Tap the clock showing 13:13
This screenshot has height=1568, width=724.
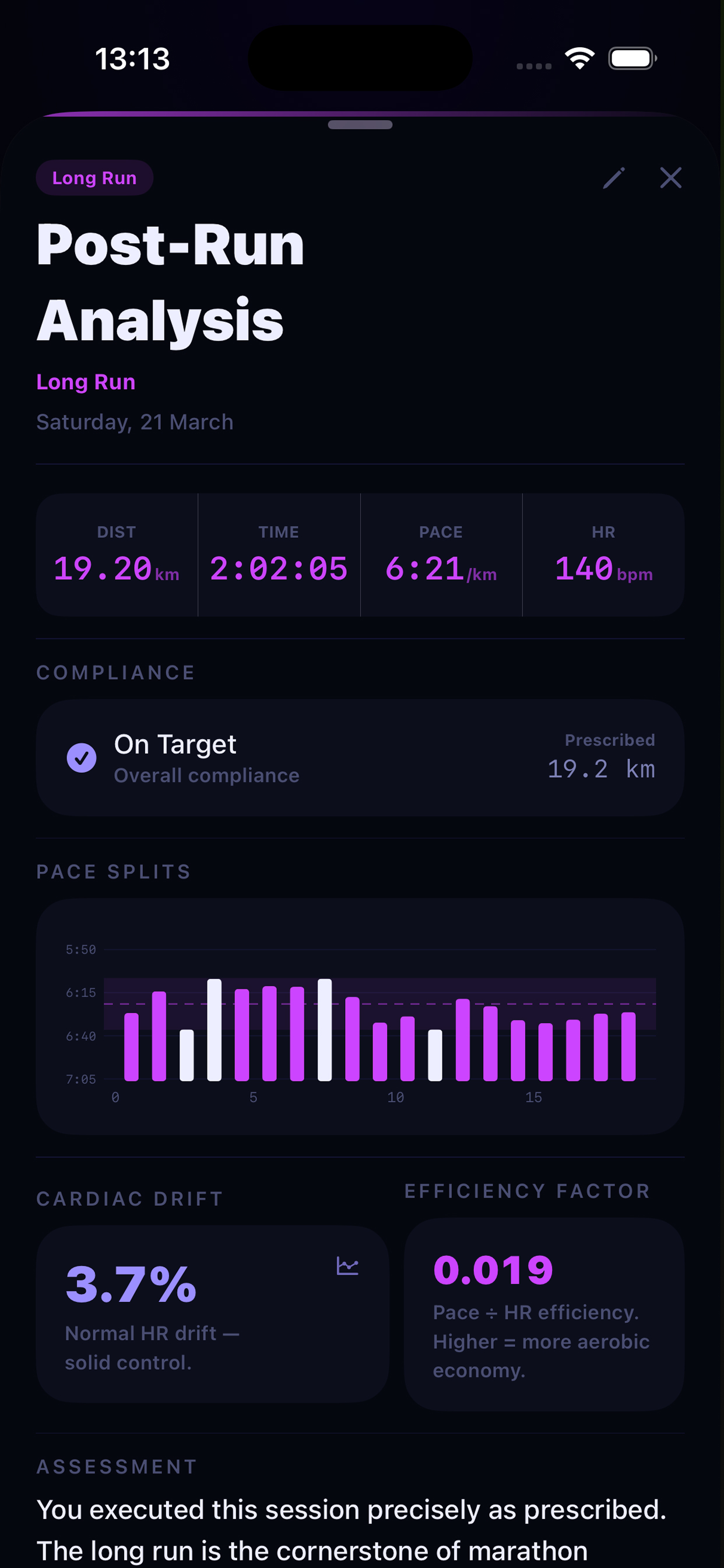point(133,59)
